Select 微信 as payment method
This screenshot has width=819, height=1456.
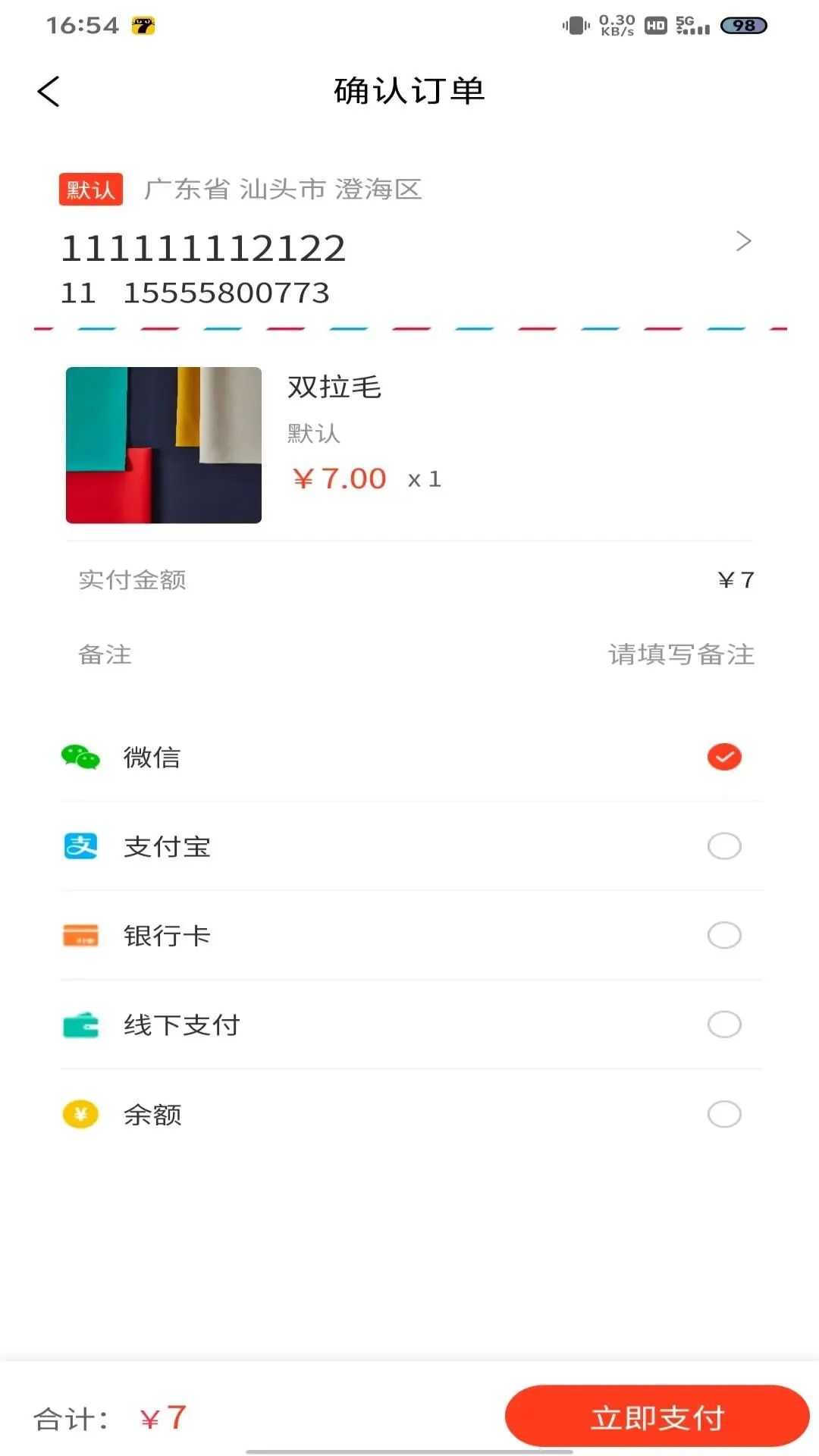click(x=411, y=757)
